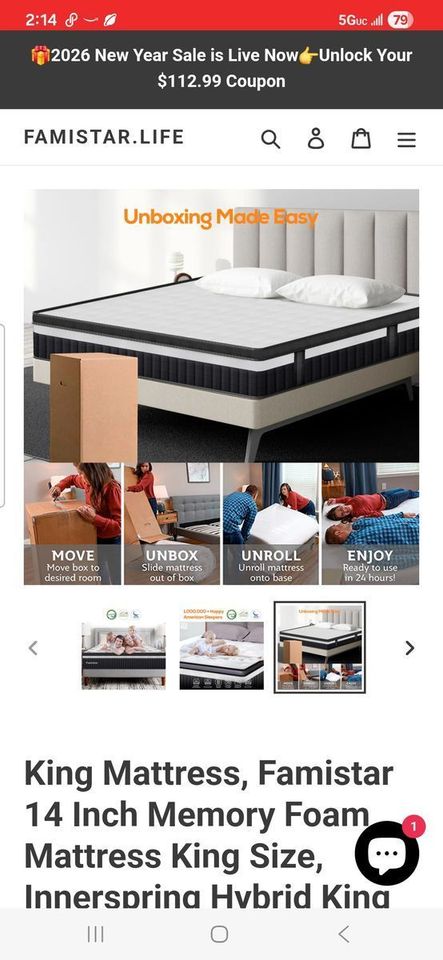Open the 2026 New Year Sale coupon banner

pos(222,68)
